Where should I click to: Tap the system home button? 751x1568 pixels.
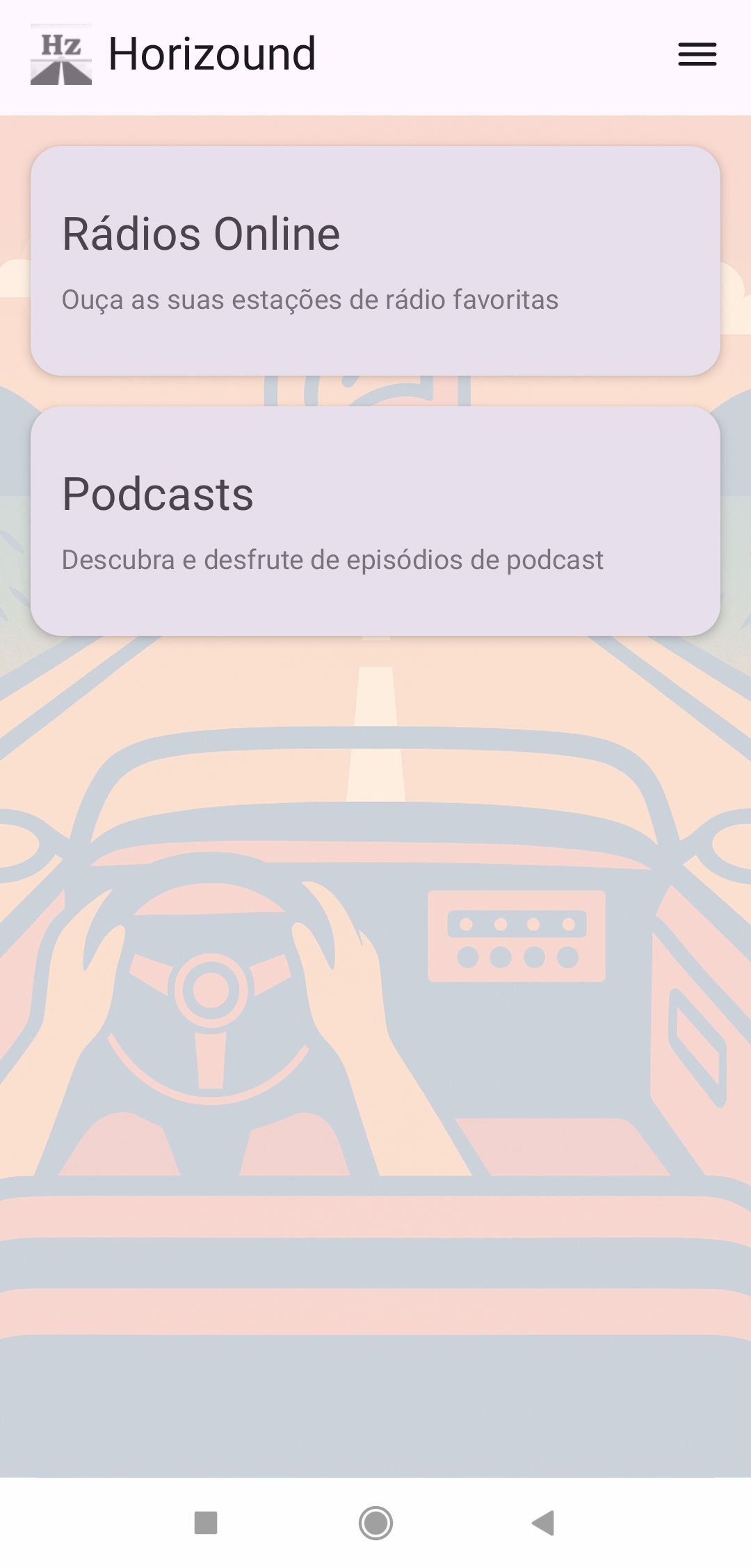click(x=375, y=1523)
